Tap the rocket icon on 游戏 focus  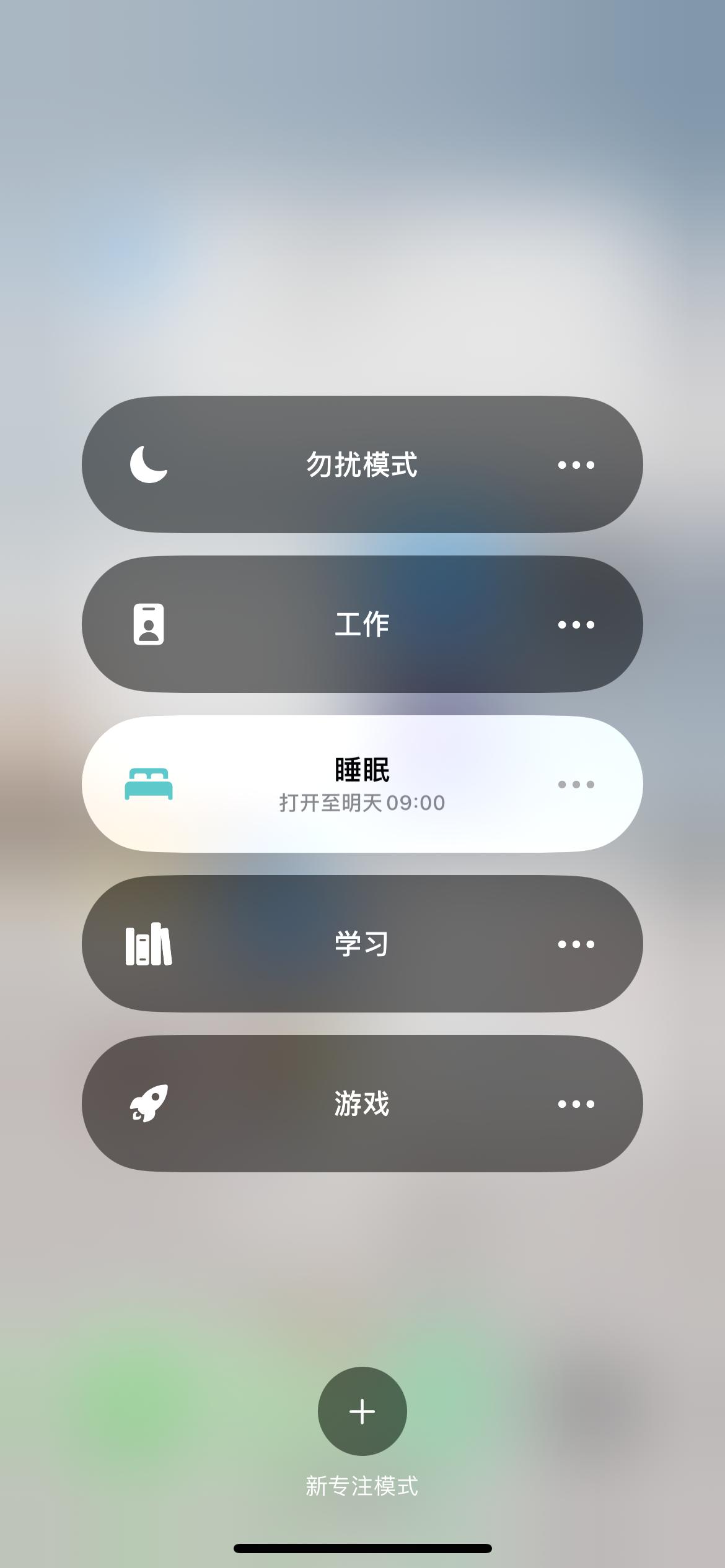coord(150,1104)
